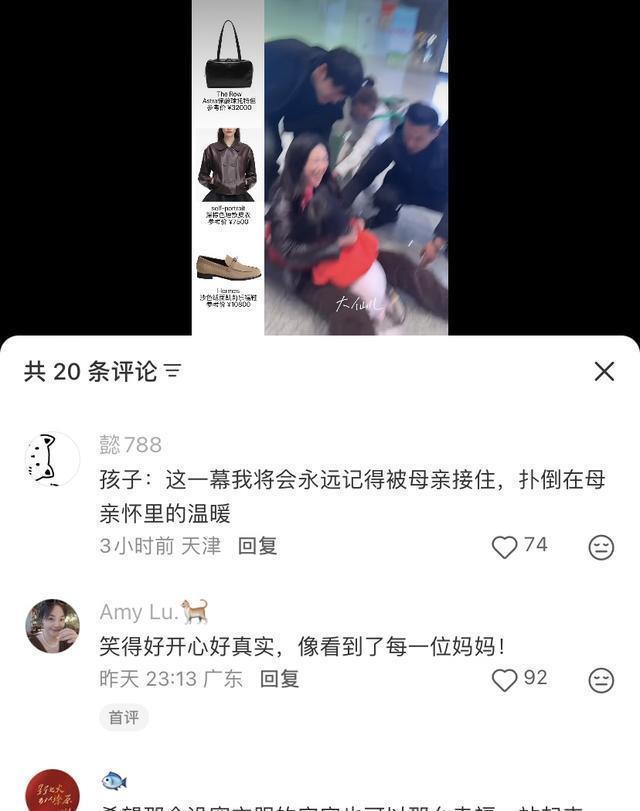Image resolution: width=640 pixels, height=811 pixels.
Task: Close the comments panel
Action: pos(604,372)
